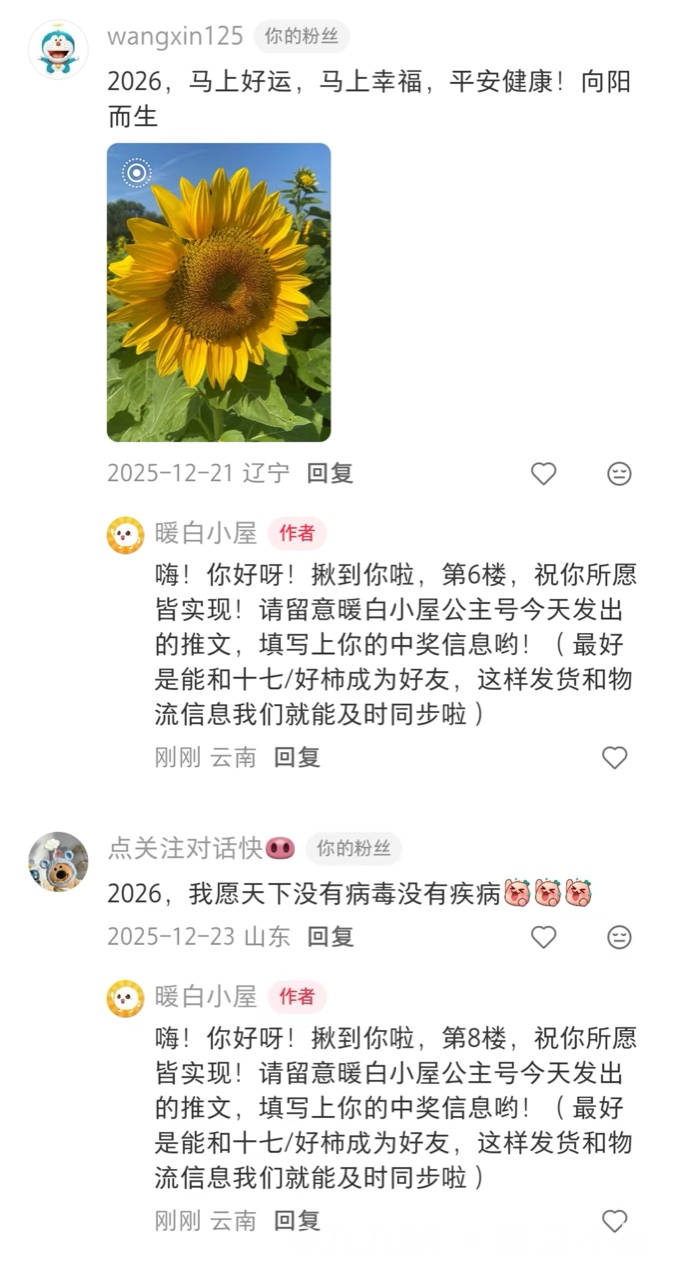Dislike wangxin125's comment
This screenshot has width=674, height=1280.
coord(619,474)
